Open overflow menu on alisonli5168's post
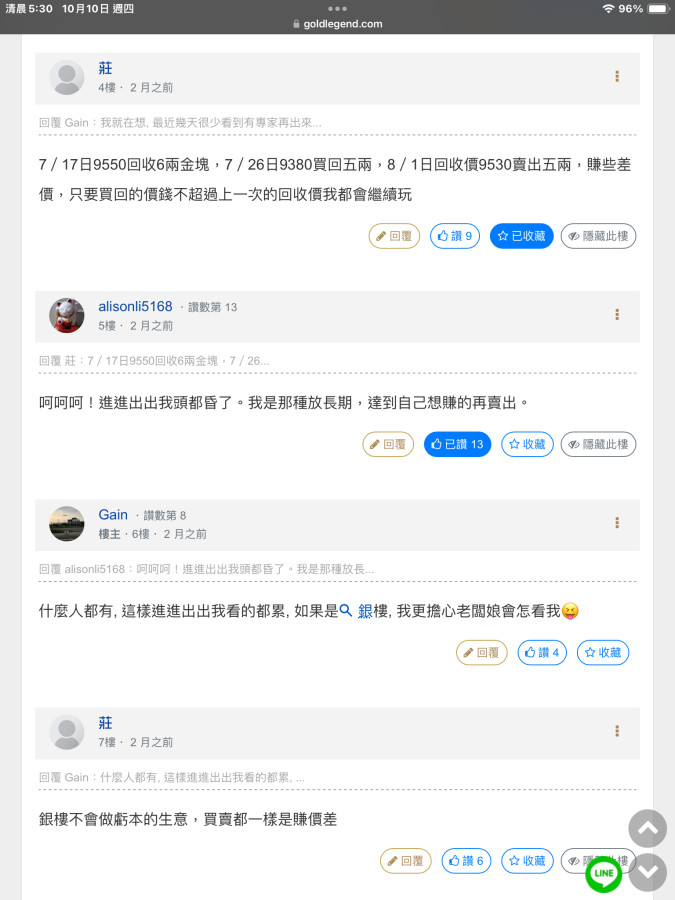This screenshot has height=900, width=675. (x=617, y=314)
